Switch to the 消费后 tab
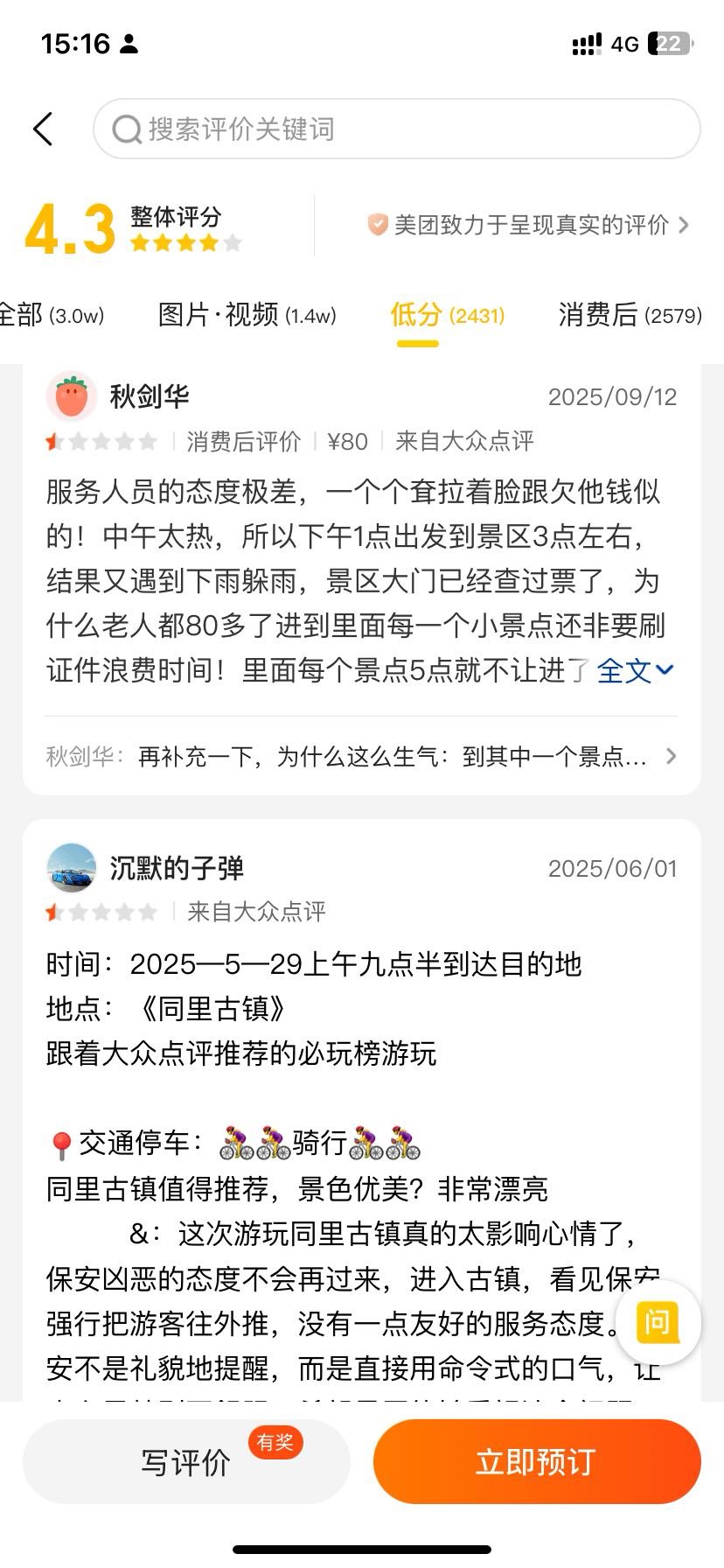The image size is (724, 1568). [x=630, y=315]
